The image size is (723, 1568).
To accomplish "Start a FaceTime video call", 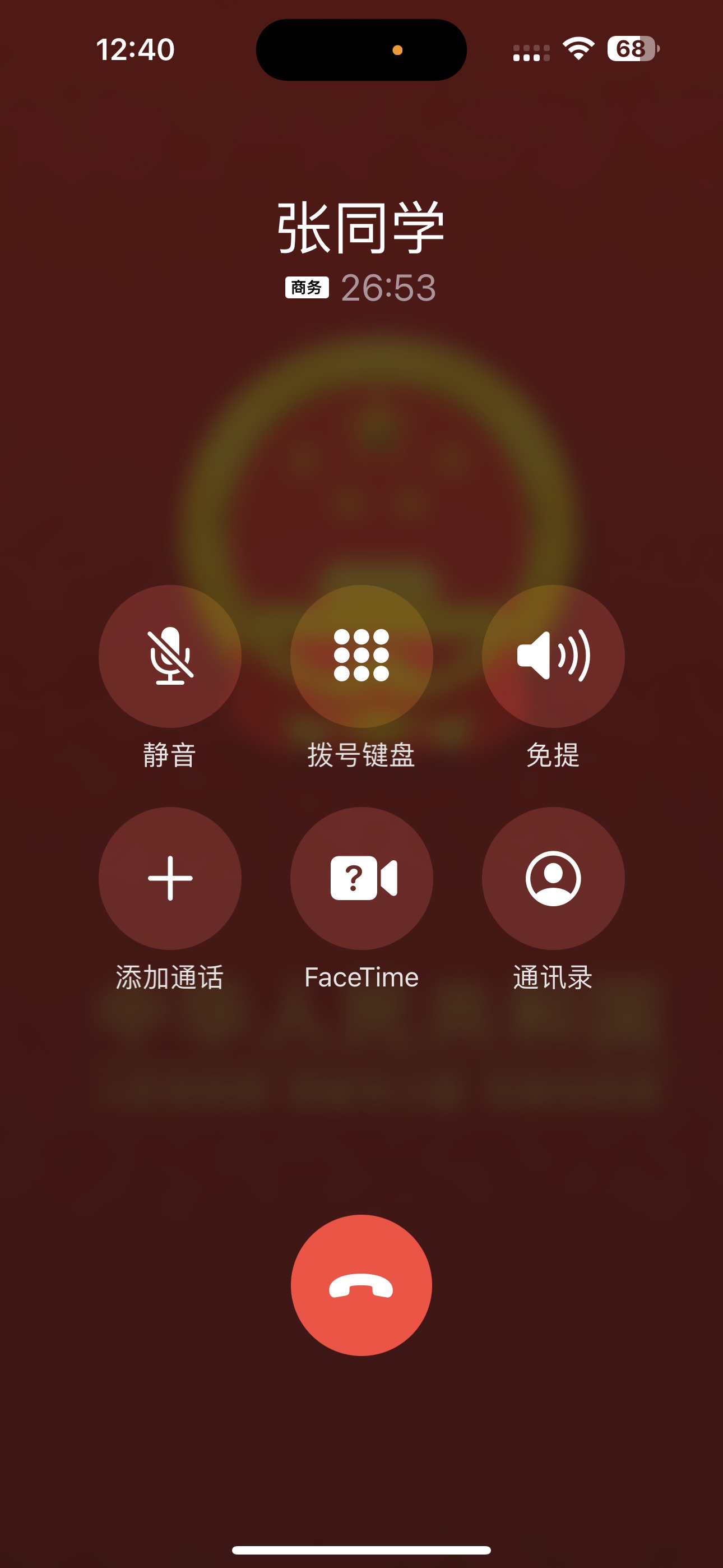I will click(361, 878).
